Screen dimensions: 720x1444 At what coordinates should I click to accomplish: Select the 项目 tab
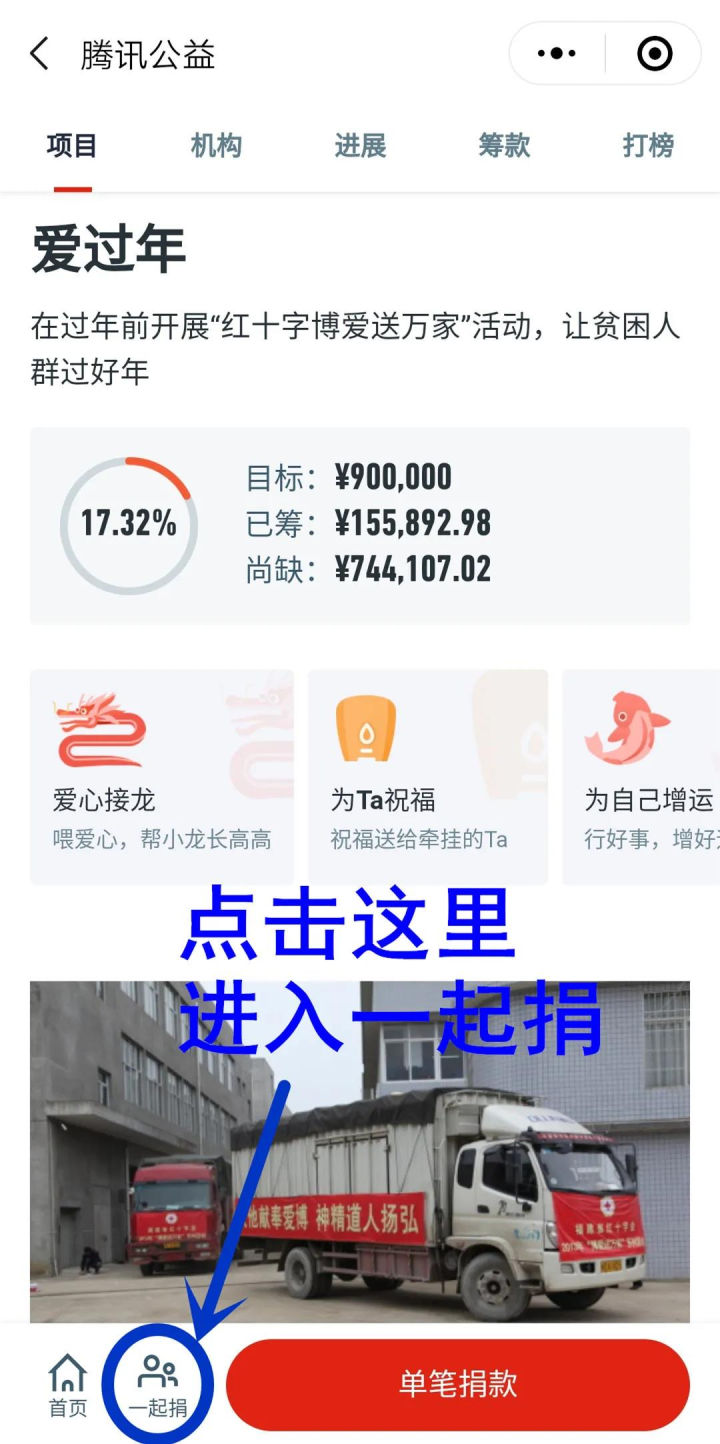(x=72, y=146)
